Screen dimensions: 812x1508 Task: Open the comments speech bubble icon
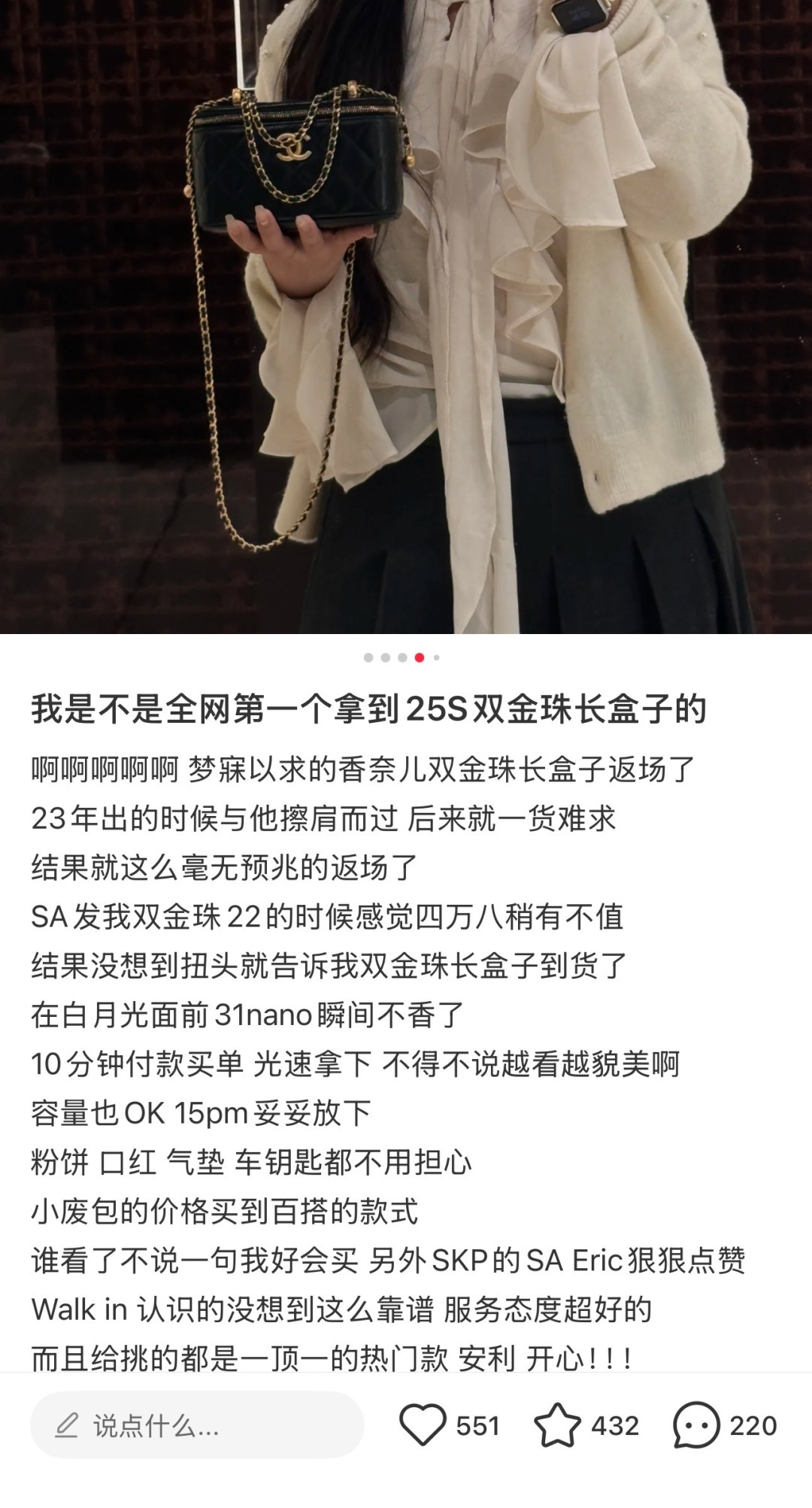tap(696, 1425)
